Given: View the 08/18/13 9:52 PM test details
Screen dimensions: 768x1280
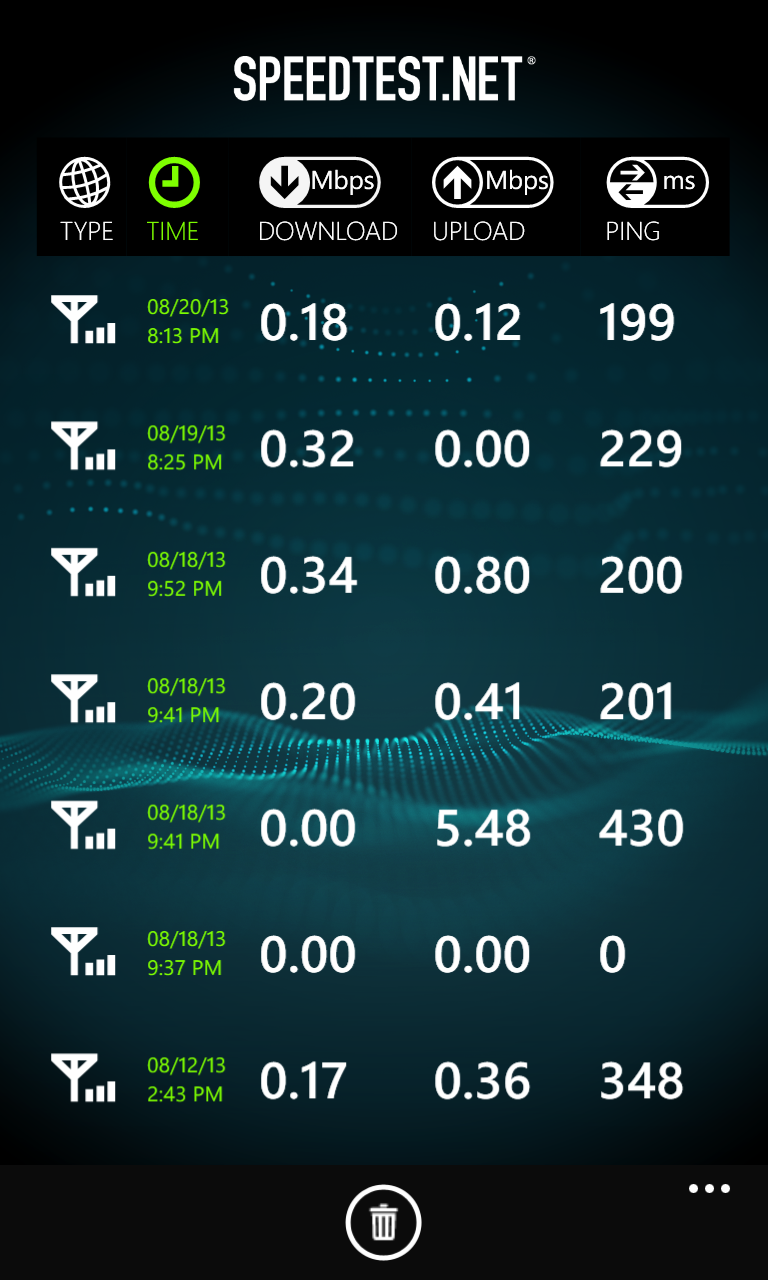Looking at the screenshot, I should point(384,575).
